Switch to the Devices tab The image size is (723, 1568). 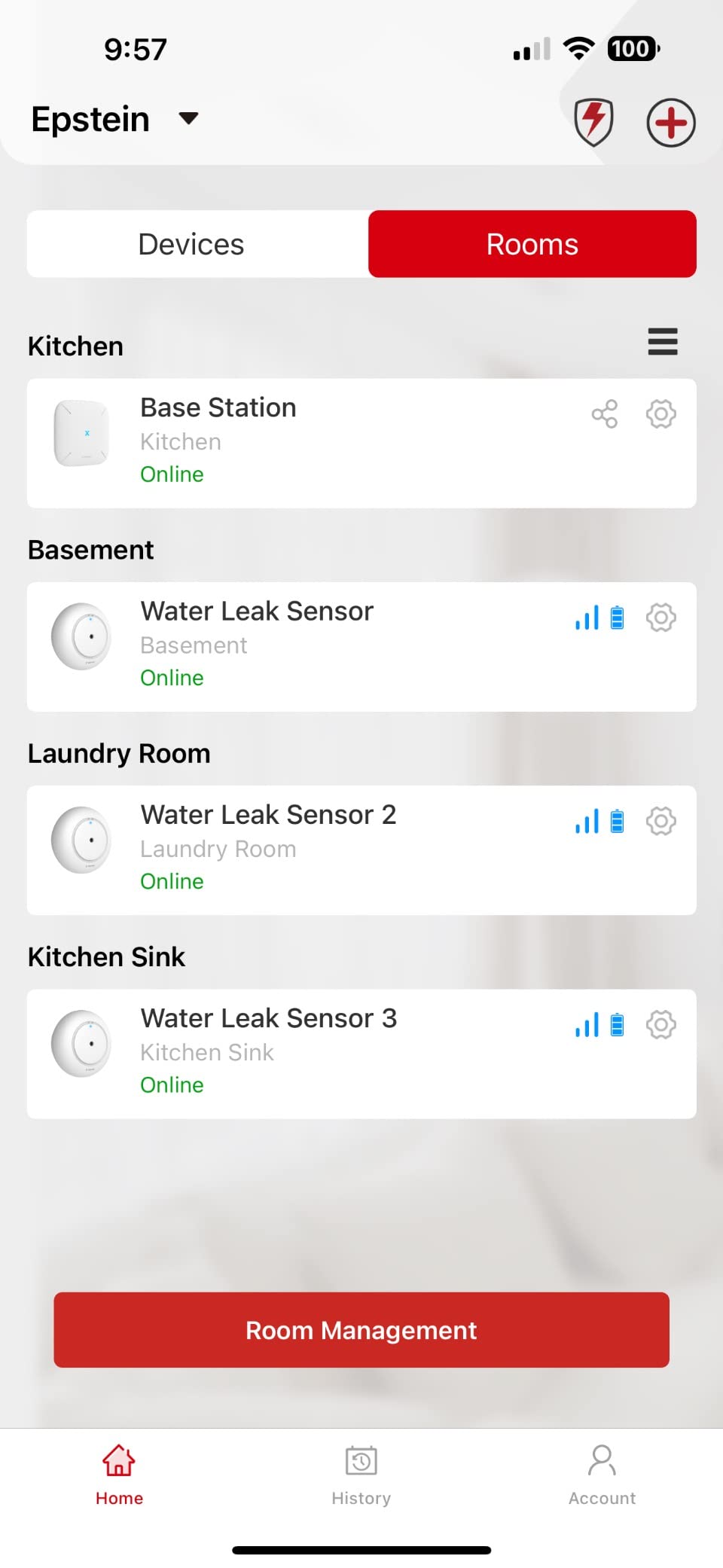click(x=191, y=244)
